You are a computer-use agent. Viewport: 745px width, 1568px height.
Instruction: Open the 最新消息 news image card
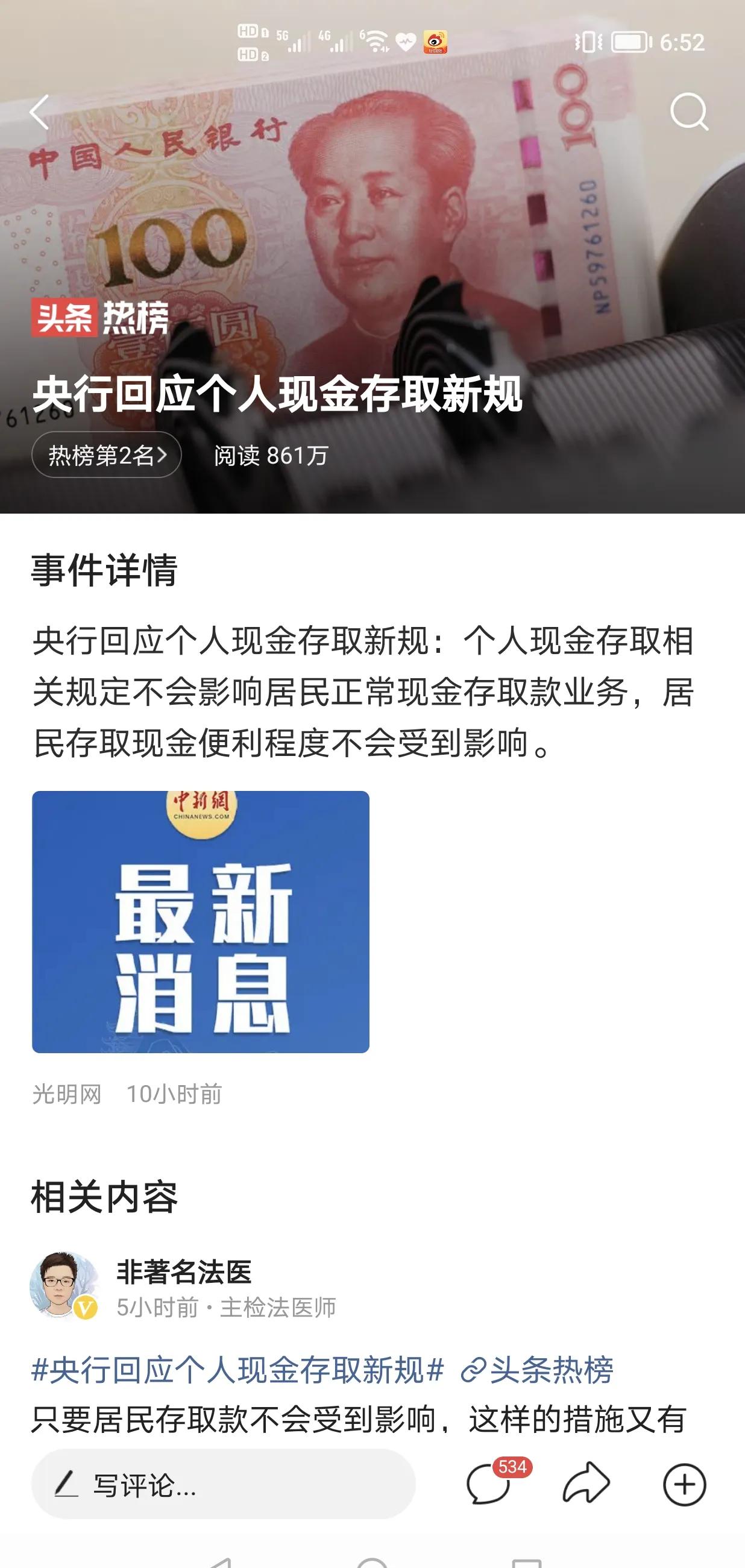(200, 922)
